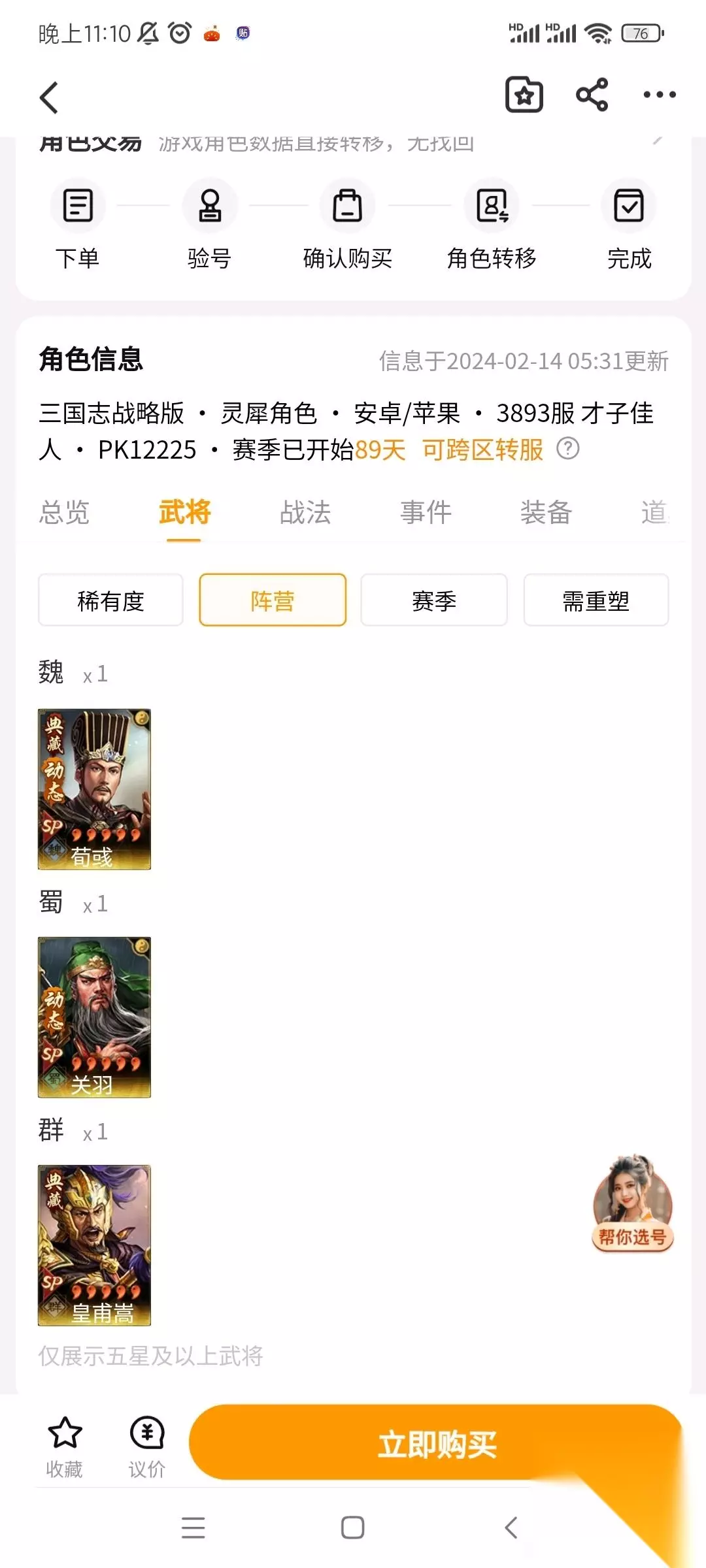Open the starred favorites folder icon

coord(524,95)
